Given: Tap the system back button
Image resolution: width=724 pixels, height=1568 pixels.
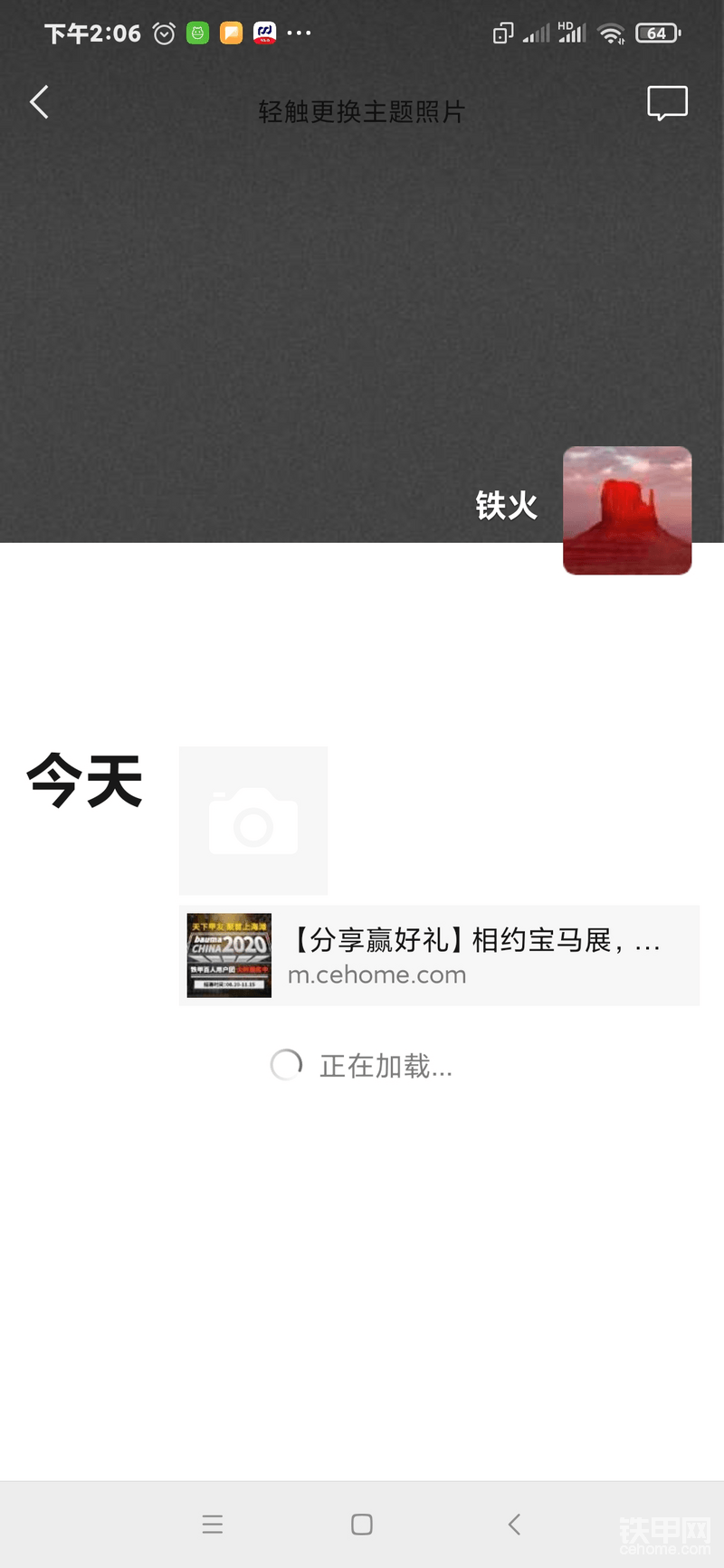Looking at the screenshot, I should (x=514, y=1525).
